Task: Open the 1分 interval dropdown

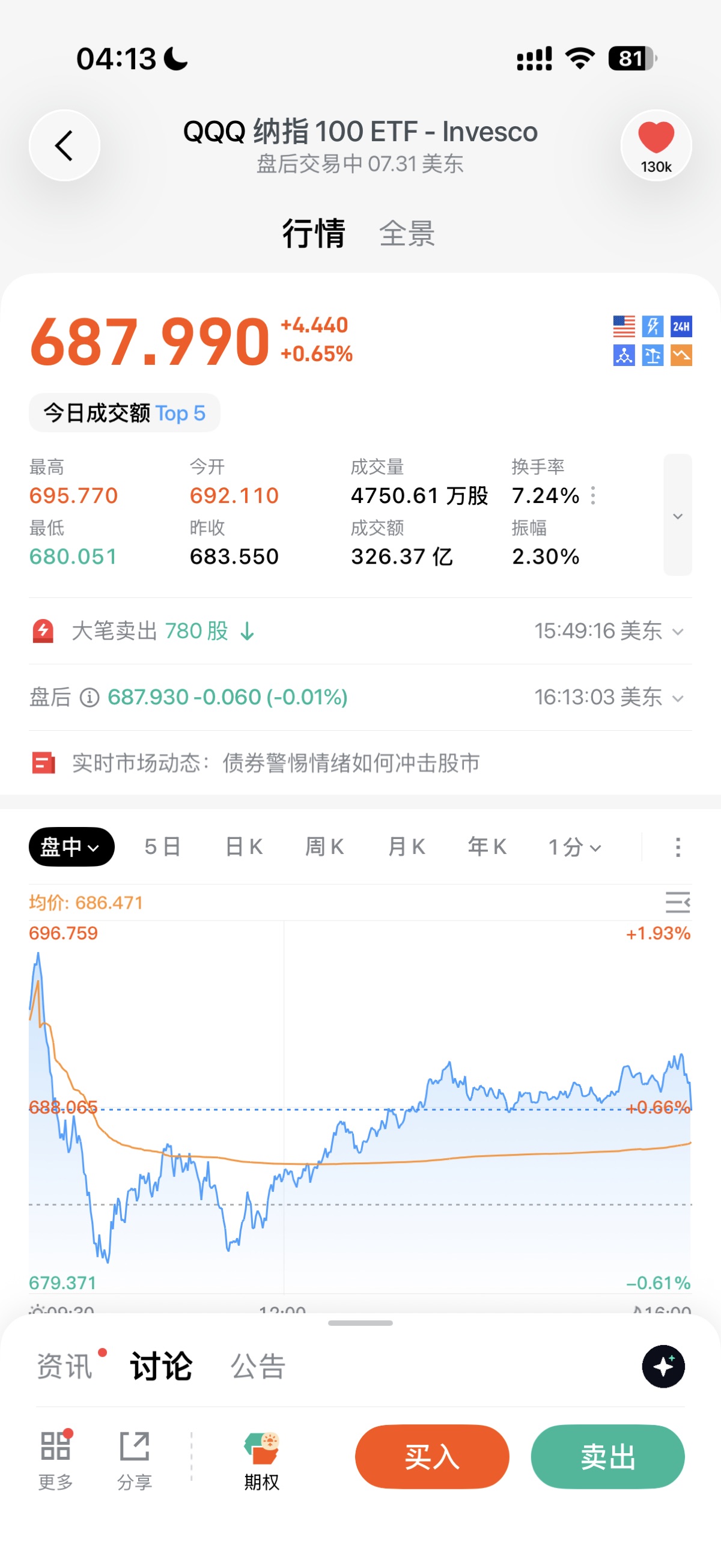Action: pyautogui.click(x=575, y=847)
